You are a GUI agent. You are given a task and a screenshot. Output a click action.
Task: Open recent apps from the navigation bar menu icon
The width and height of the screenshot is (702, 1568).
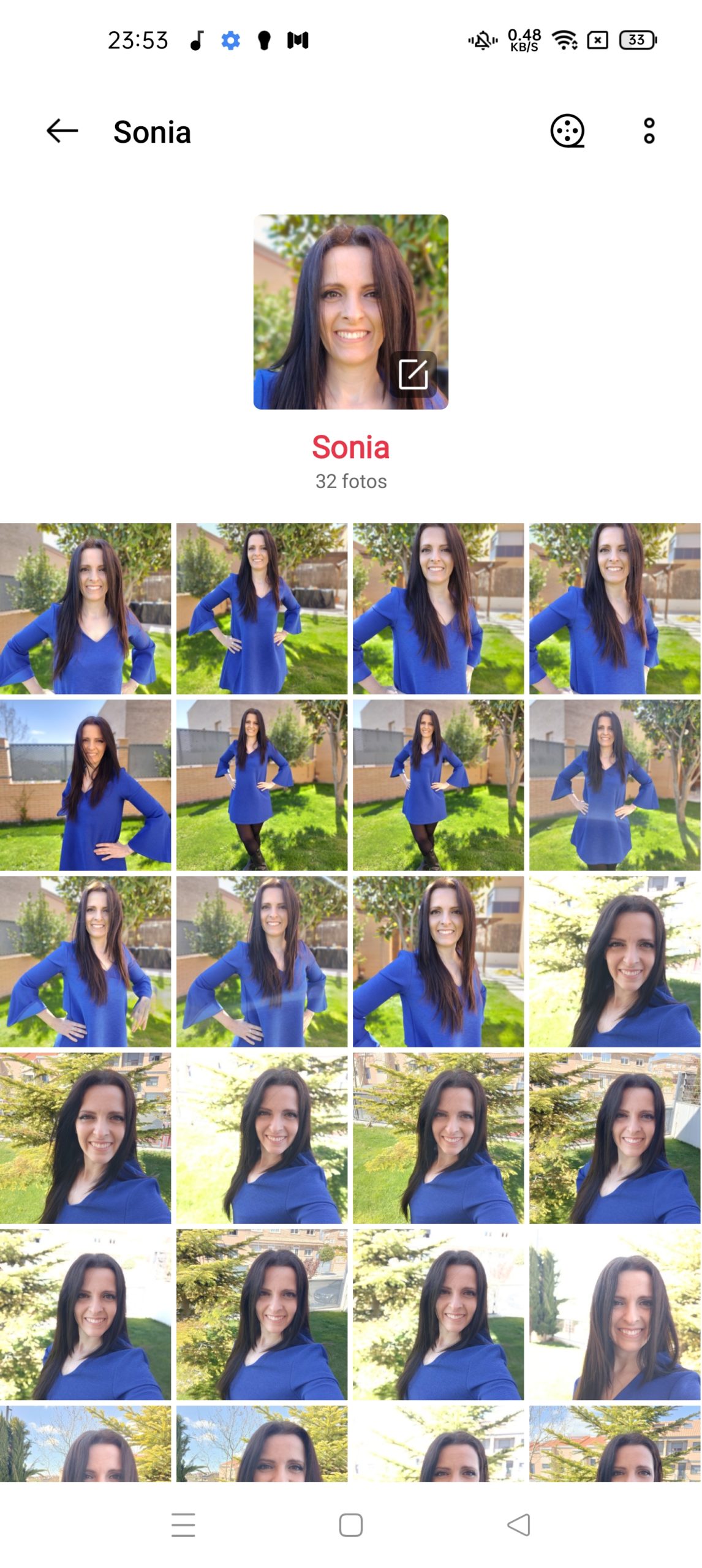click(x=183, y=1525)
